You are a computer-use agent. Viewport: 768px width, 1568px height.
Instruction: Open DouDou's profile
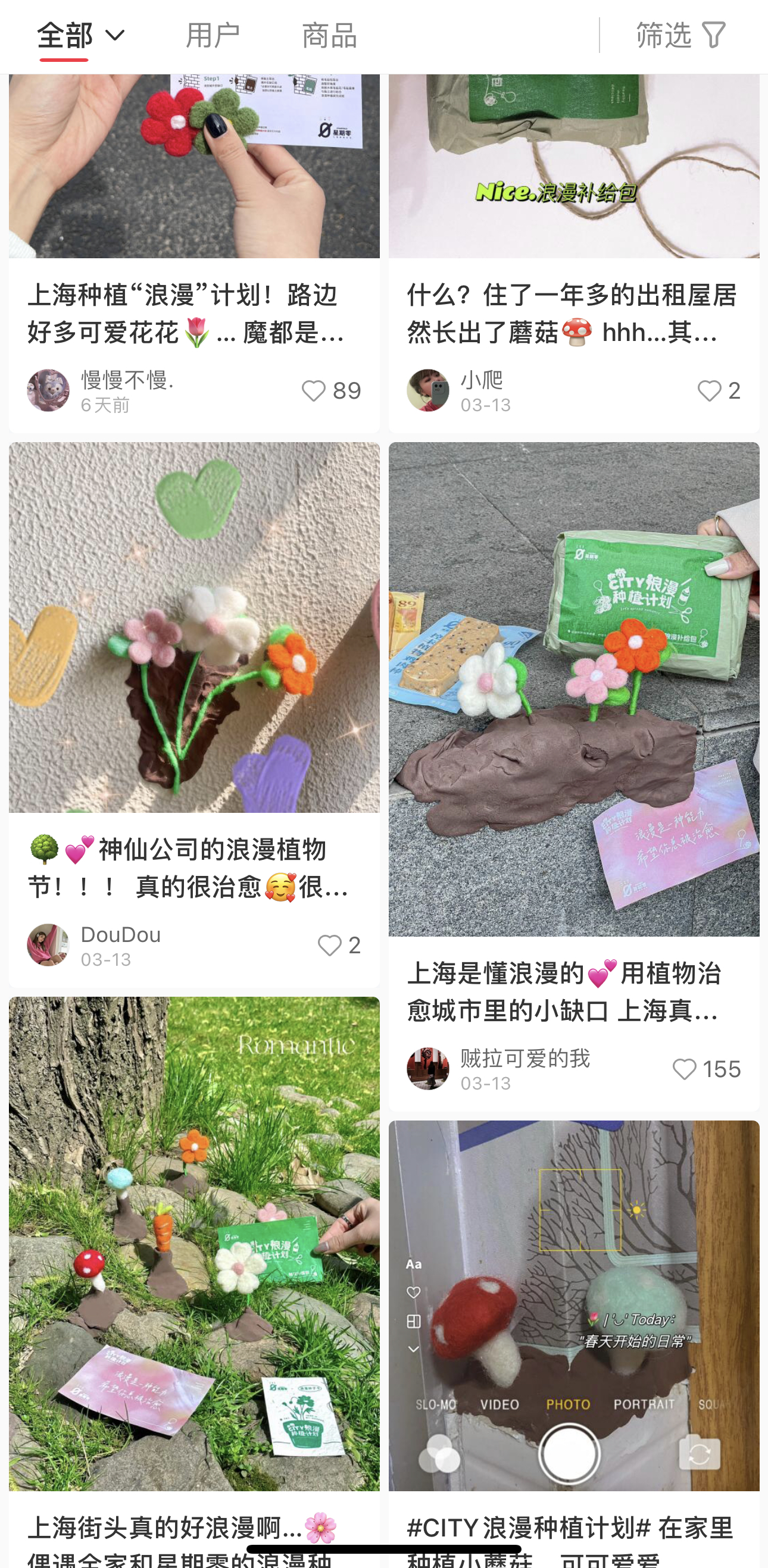click(x=49, y=945)
